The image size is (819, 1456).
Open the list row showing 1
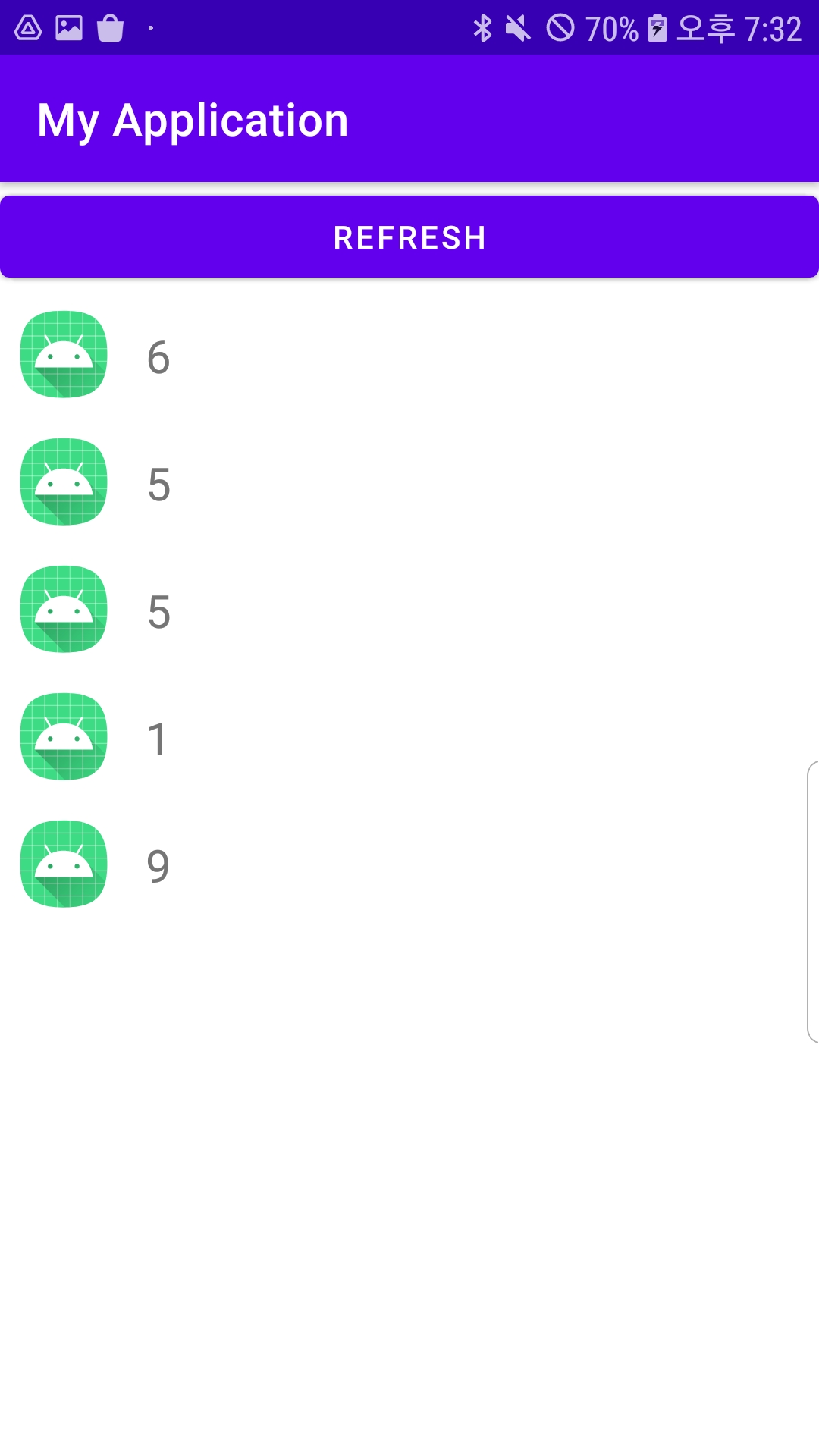click(x=409, y=737)
